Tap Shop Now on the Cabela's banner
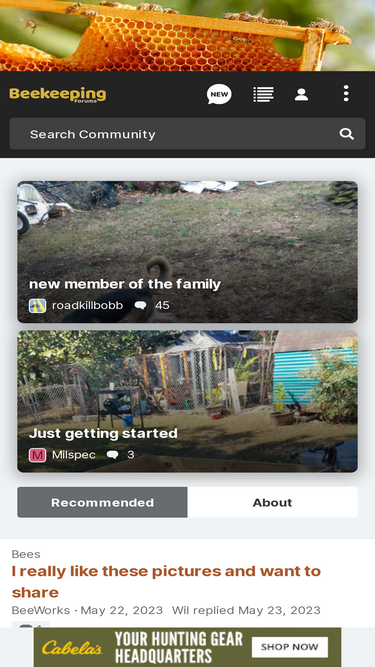Image resolution: width=375 pixels, height=667 pixels. [x=290, y=647]
